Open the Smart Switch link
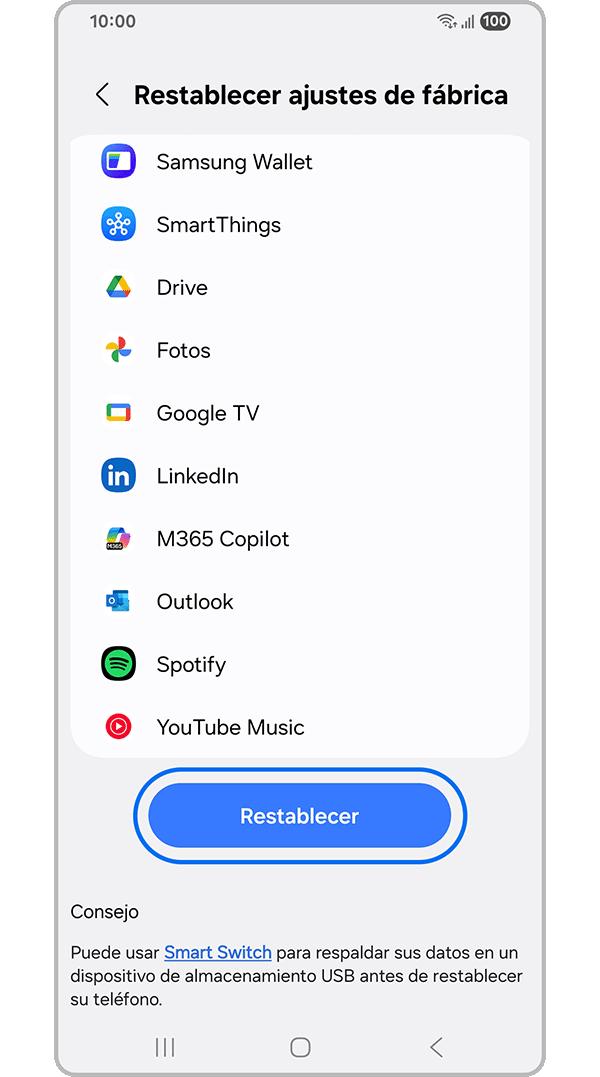Viewport: 600px width, 1077px height. [217, 952]
